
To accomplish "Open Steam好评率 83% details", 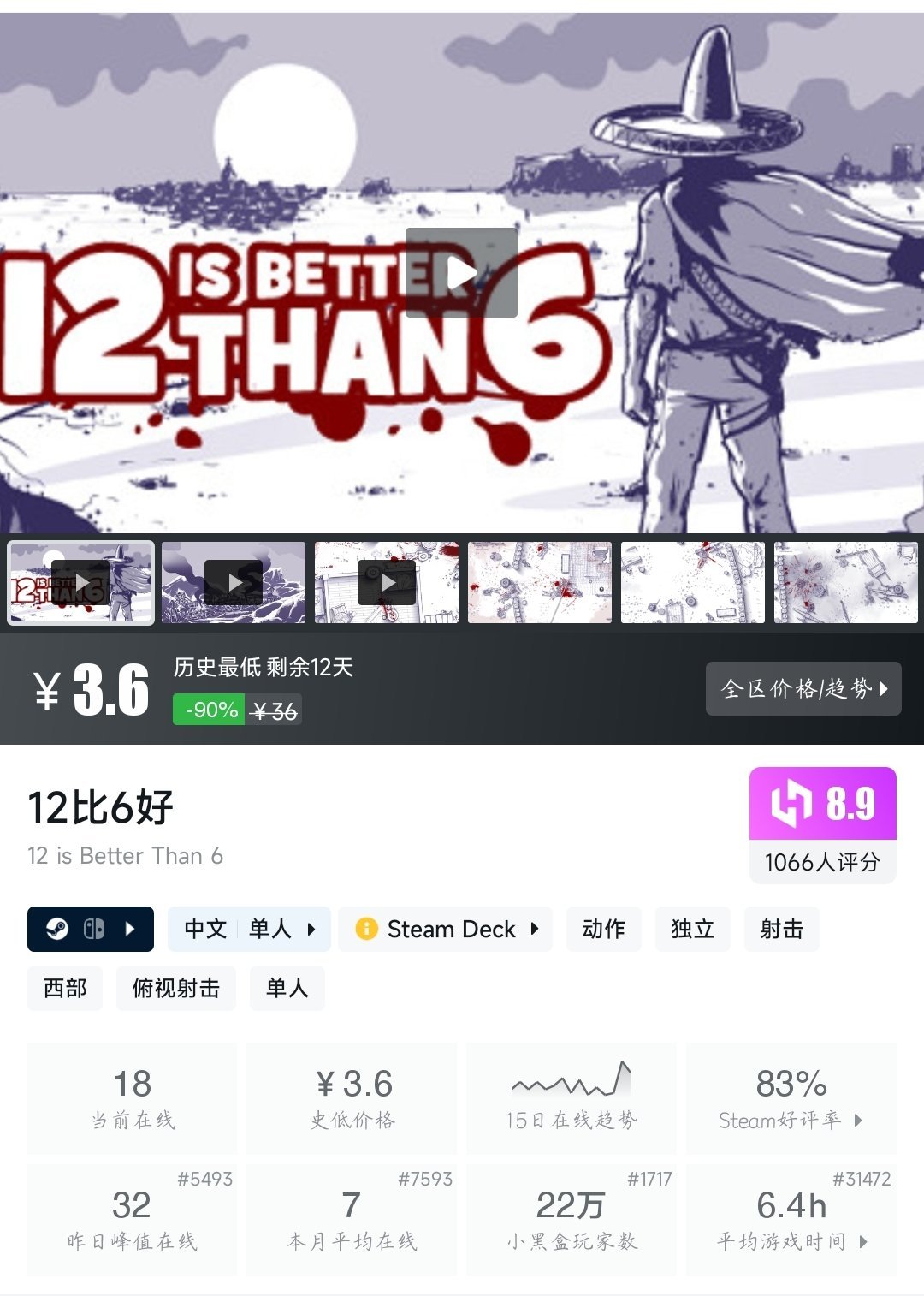I will [x=791, y=1097].
